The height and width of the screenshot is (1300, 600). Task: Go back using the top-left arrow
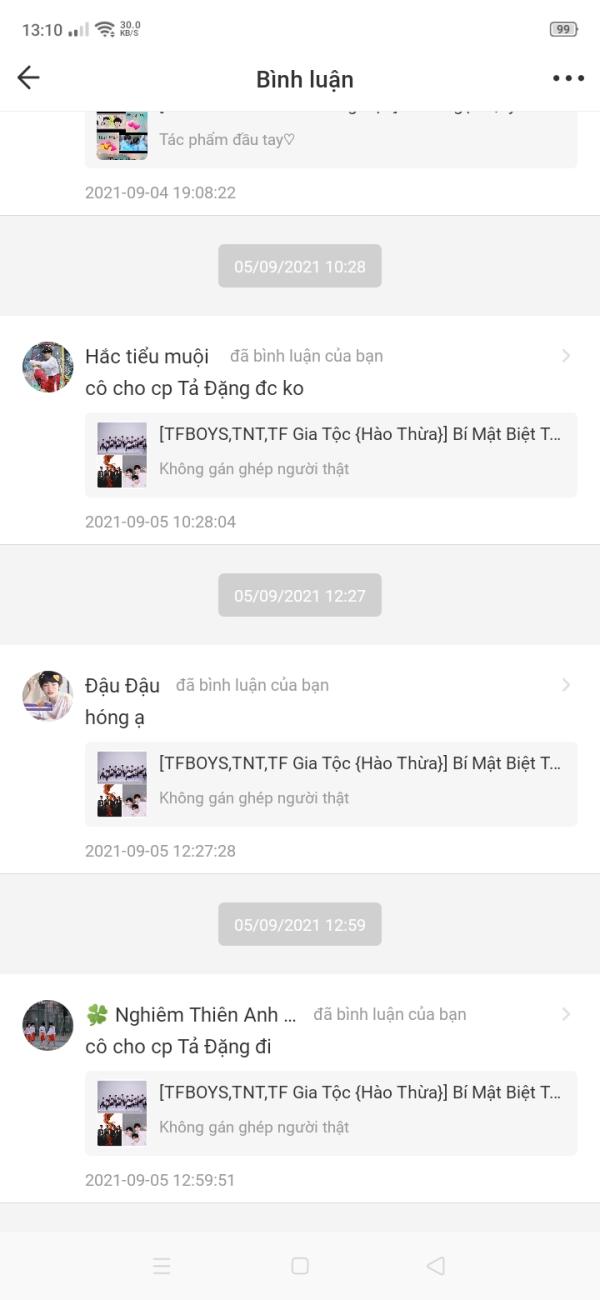pyautogui.click(x=28, y=78)
